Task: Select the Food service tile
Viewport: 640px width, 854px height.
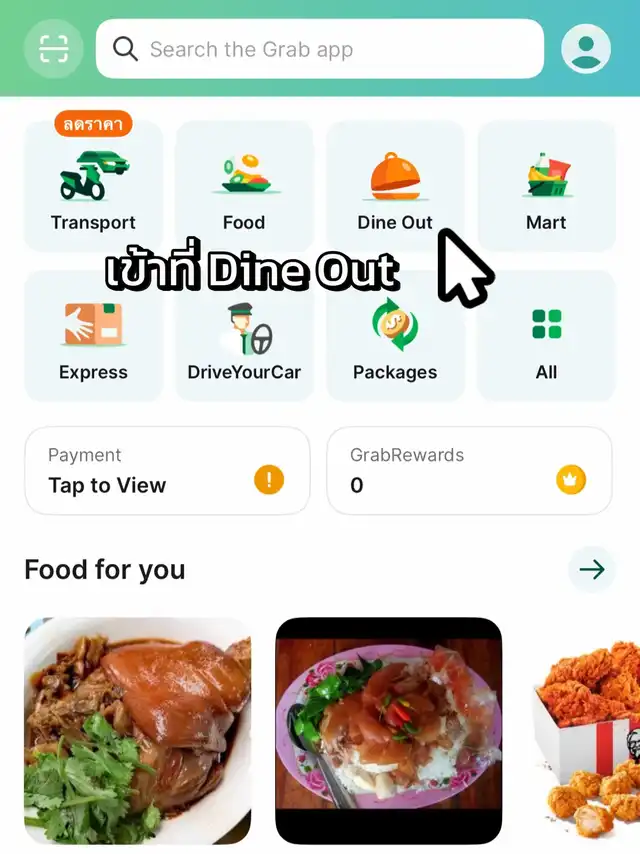Action: (244, 187)
